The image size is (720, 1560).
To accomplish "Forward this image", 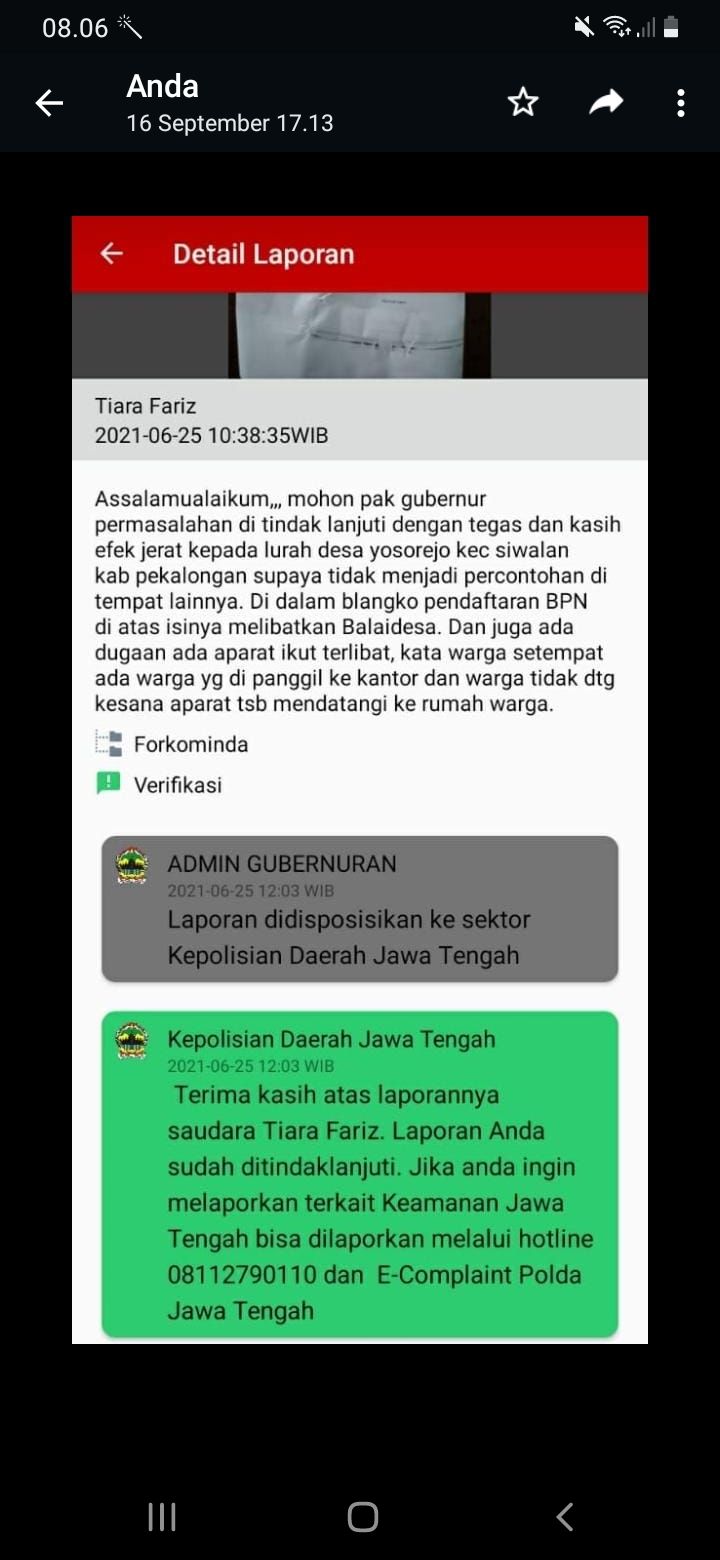I will pos(606,102).
